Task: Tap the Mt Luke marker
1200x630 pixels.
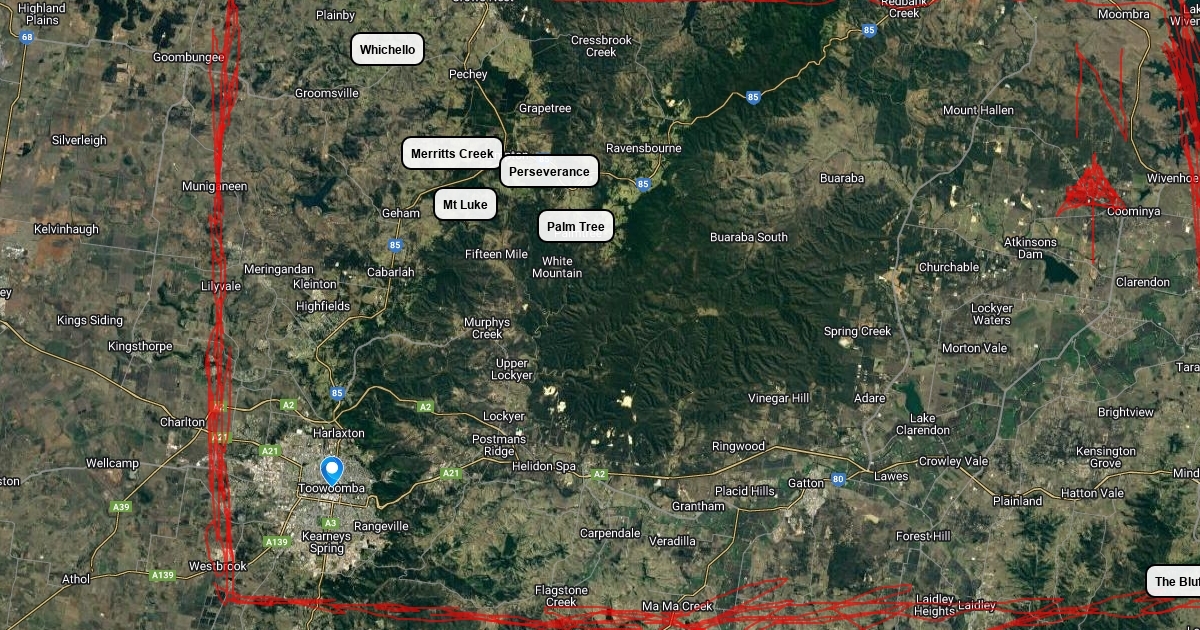Action: 465,205
